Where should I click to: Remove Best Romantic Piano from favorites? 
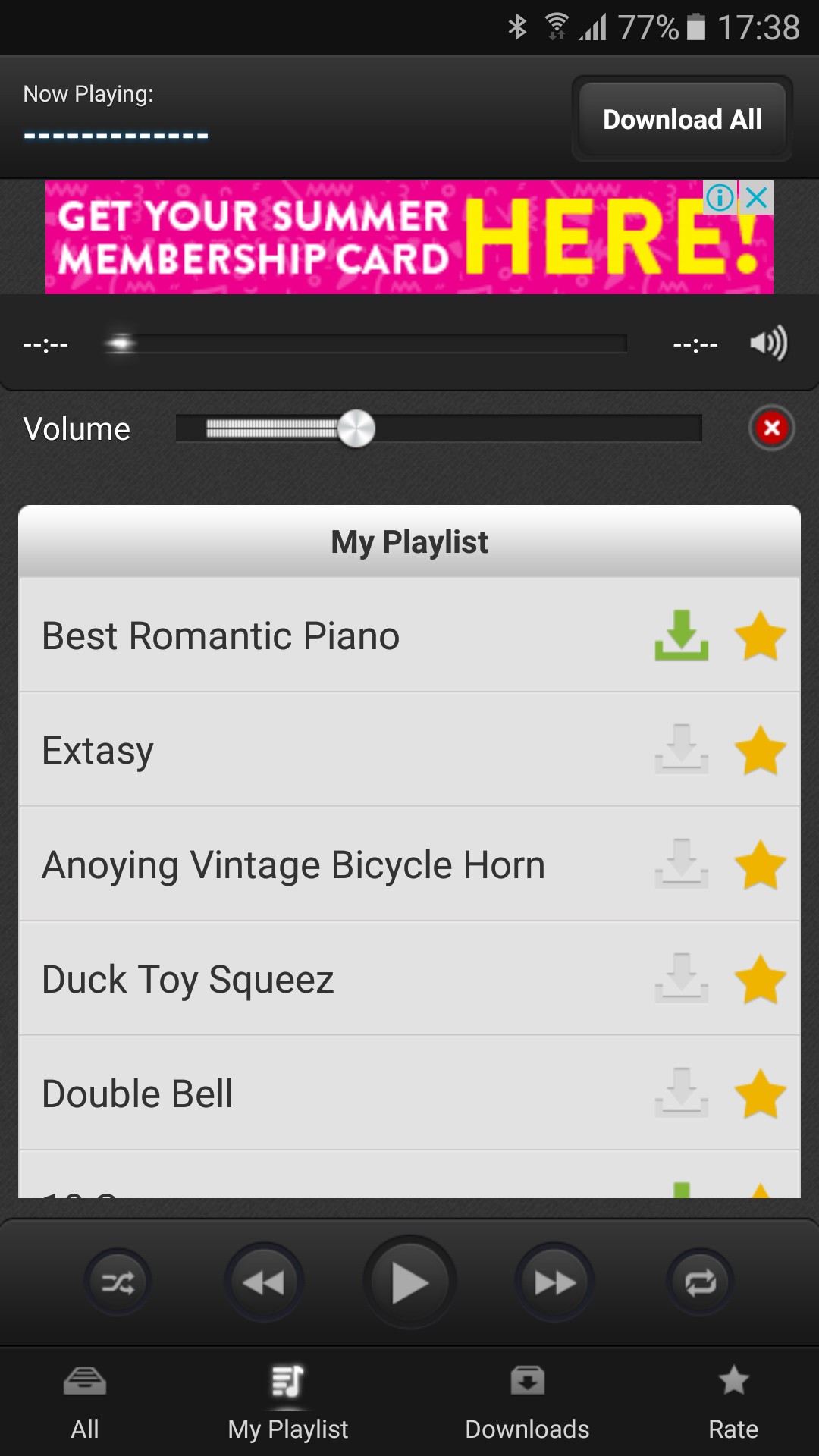pyautogui.click(x=760, y=635)
